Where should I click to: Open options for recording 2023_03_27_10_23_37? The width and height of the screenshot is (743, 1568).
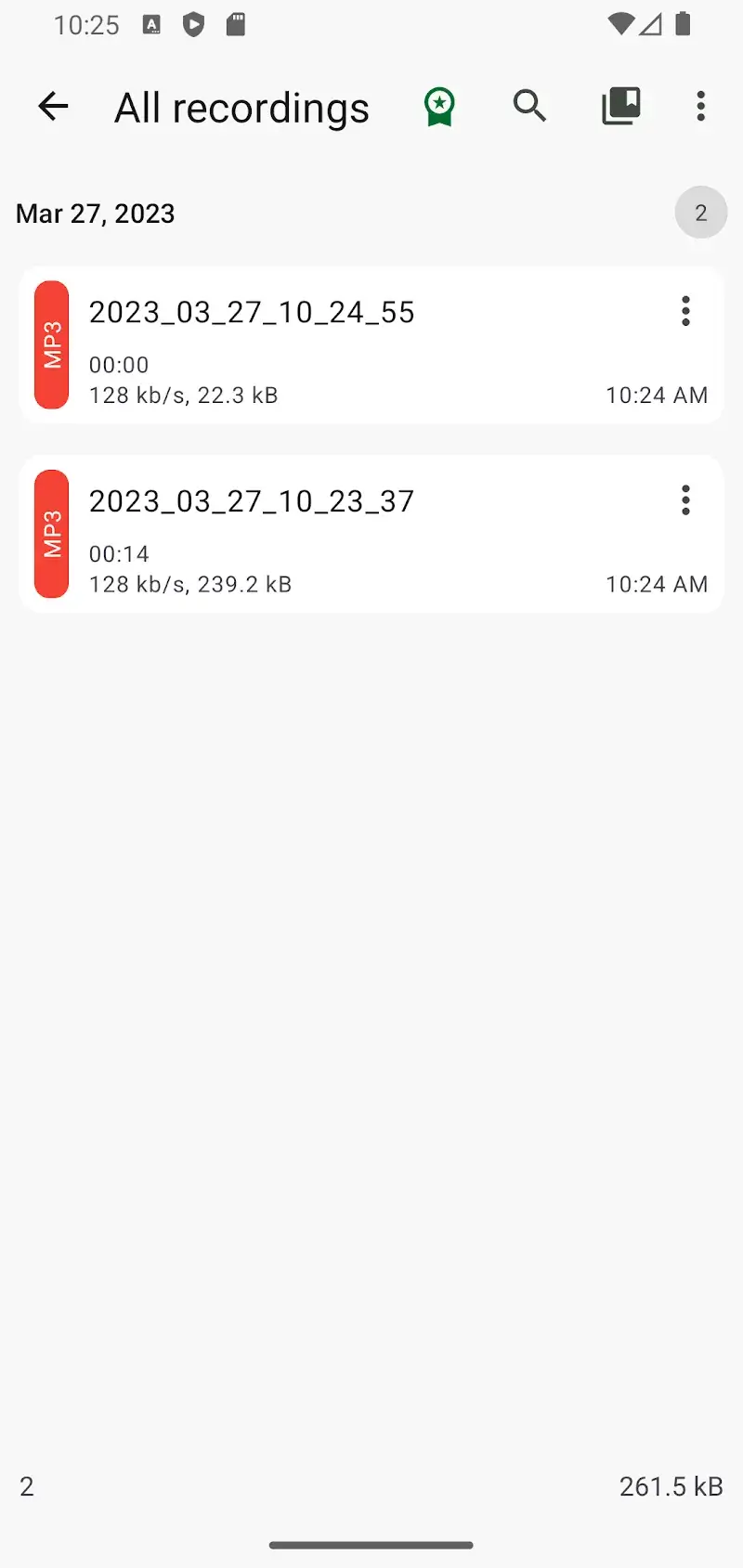pos(685,500)
